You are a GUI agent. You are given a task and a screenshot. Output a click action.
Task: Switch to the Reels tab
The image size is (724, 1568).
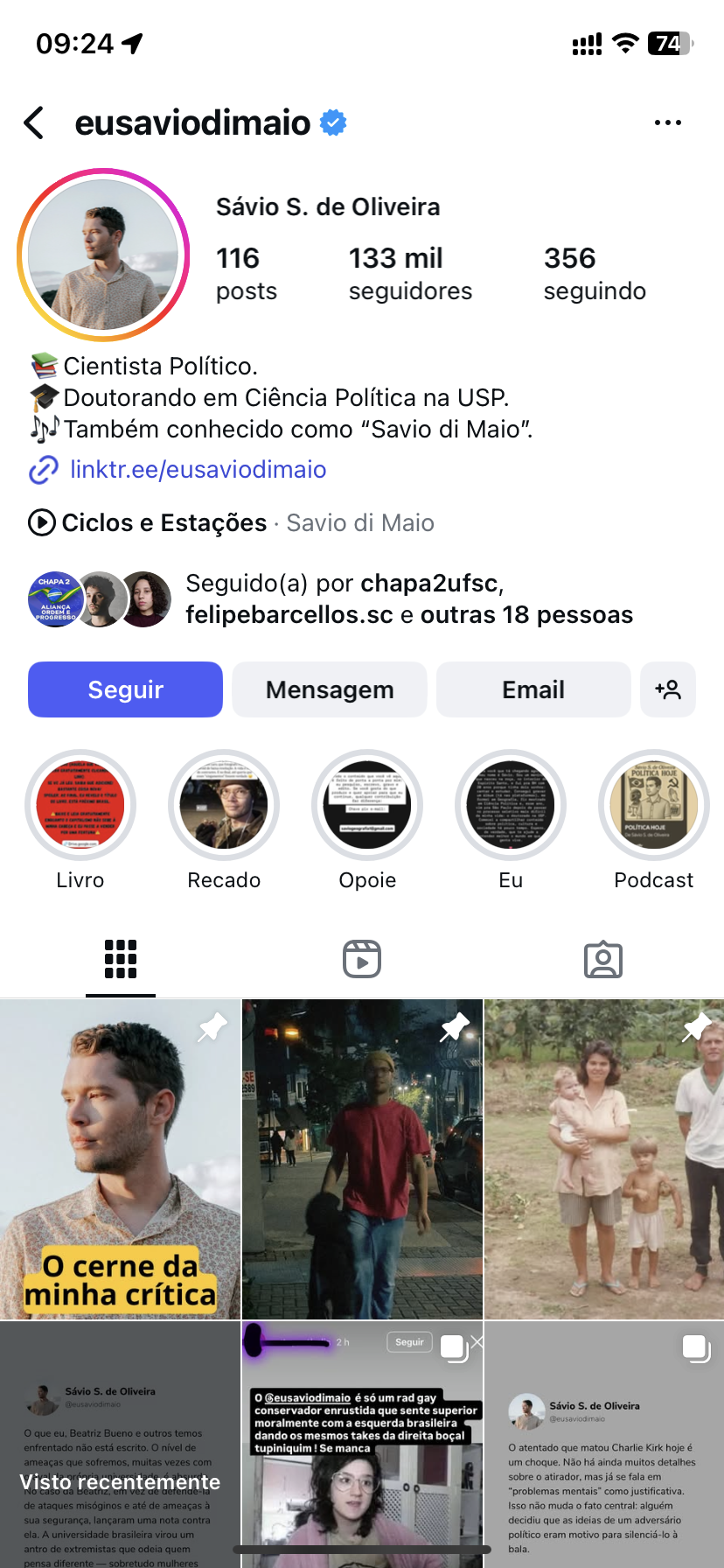click(361, 959)
